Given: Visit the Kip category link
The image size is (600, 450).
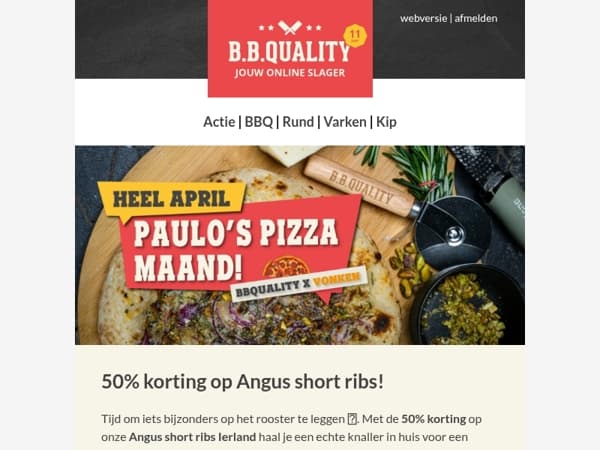Looking at the screenshot, I should [386, 122].
